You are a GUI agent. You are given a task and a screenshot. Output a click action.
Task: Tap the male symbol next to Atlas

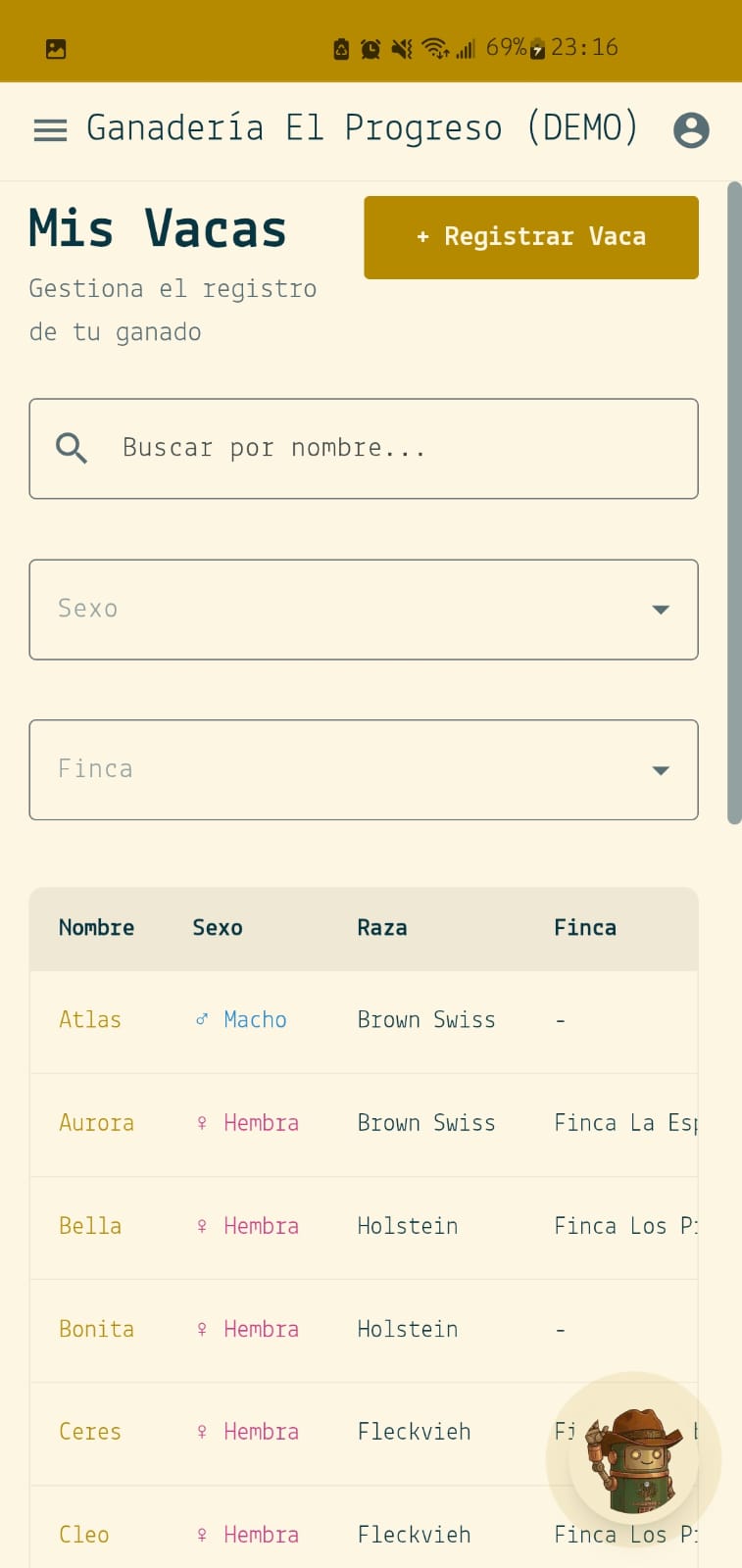[202, 1019]
